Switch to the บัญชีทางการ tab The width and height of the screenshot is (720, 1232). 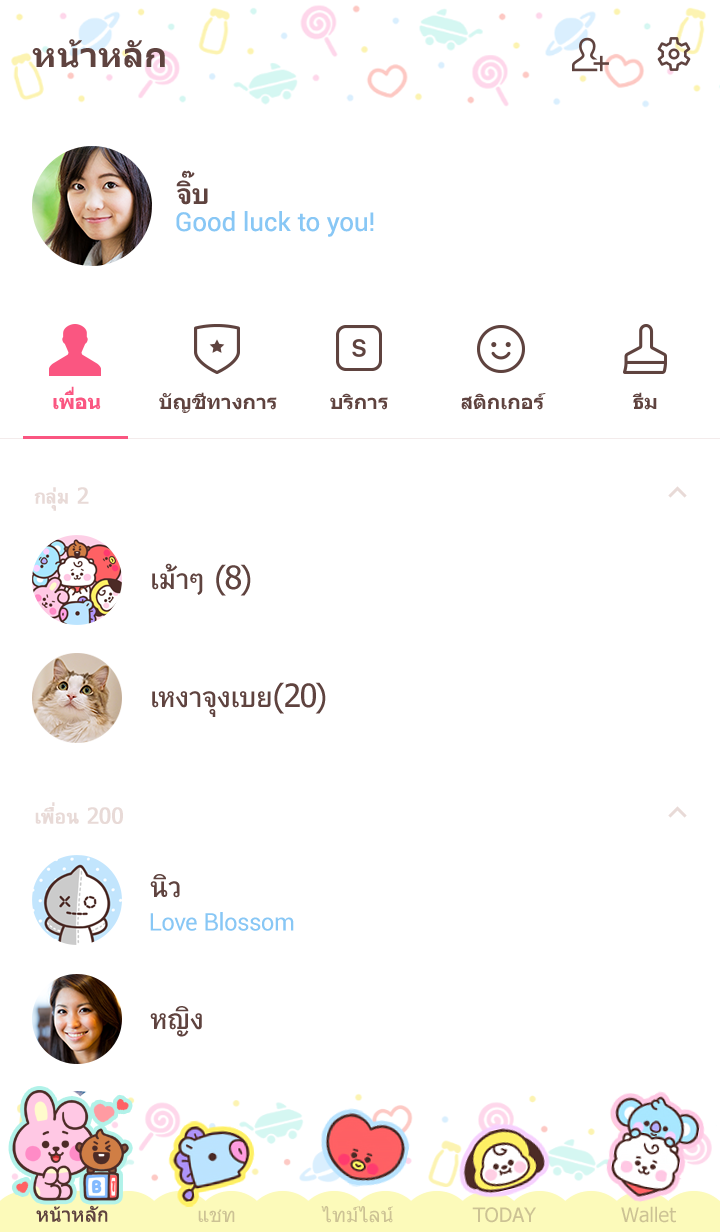coord(217,369)
